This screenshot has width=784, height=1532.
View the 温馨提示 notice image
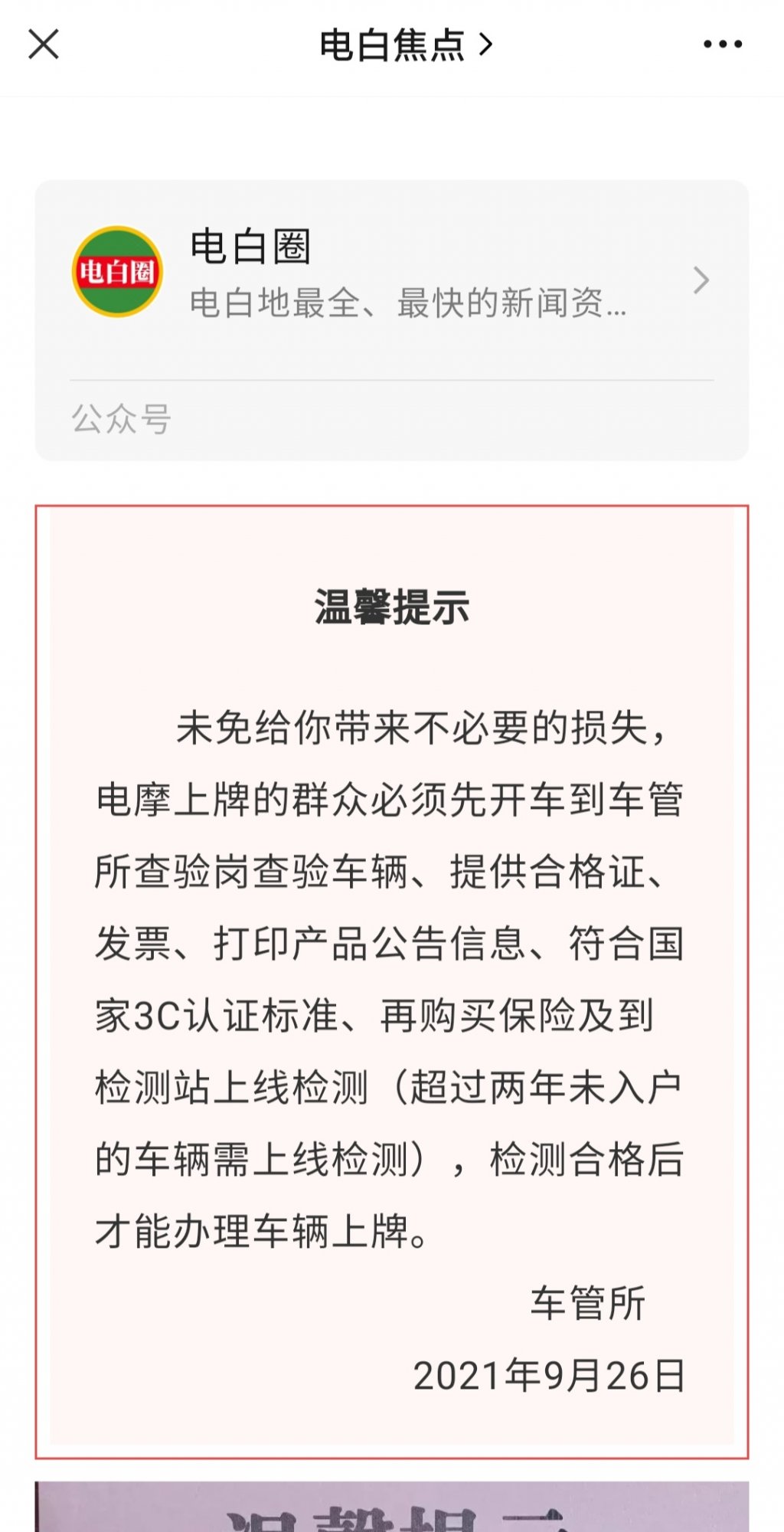point(391,980)
